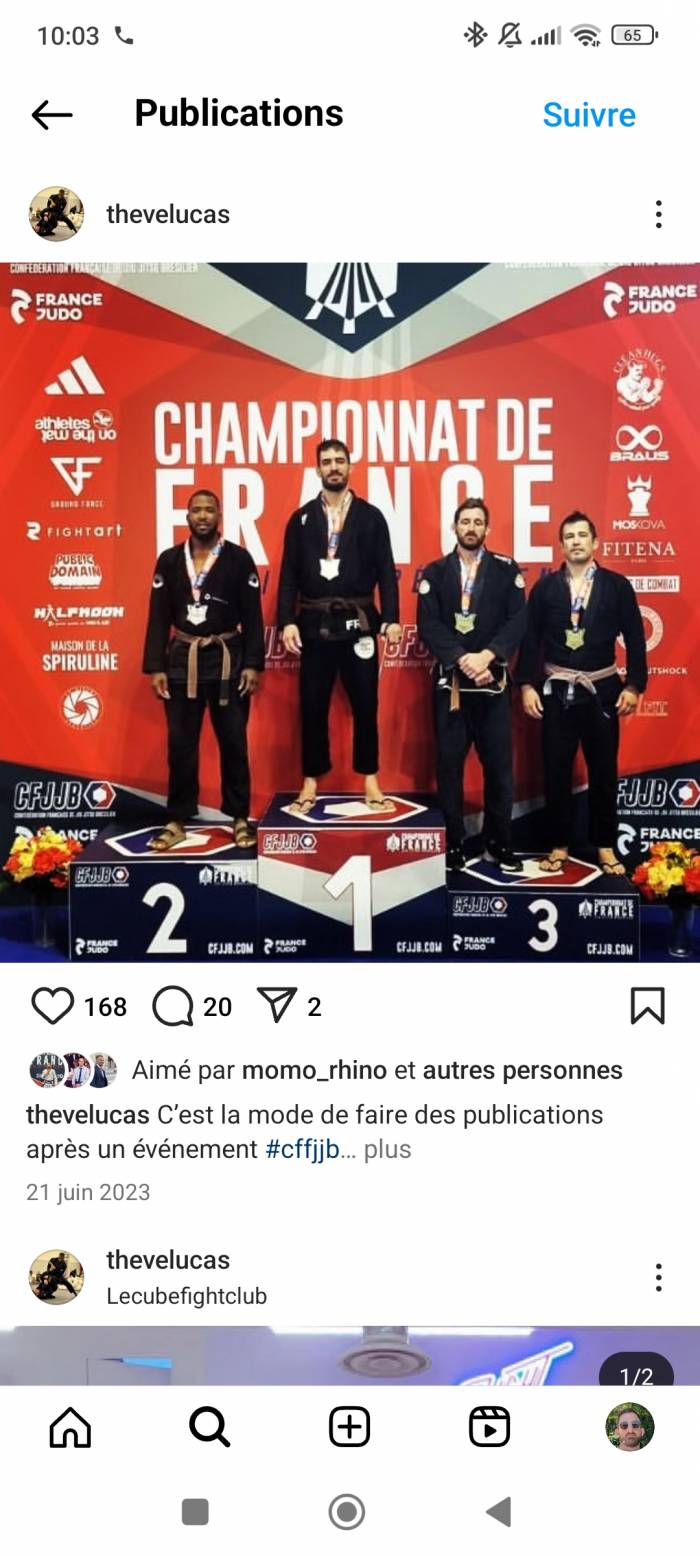Viewport: 700px width, 1556px height.
Task: Open my profile tab
Action: tap(629, 1427)
